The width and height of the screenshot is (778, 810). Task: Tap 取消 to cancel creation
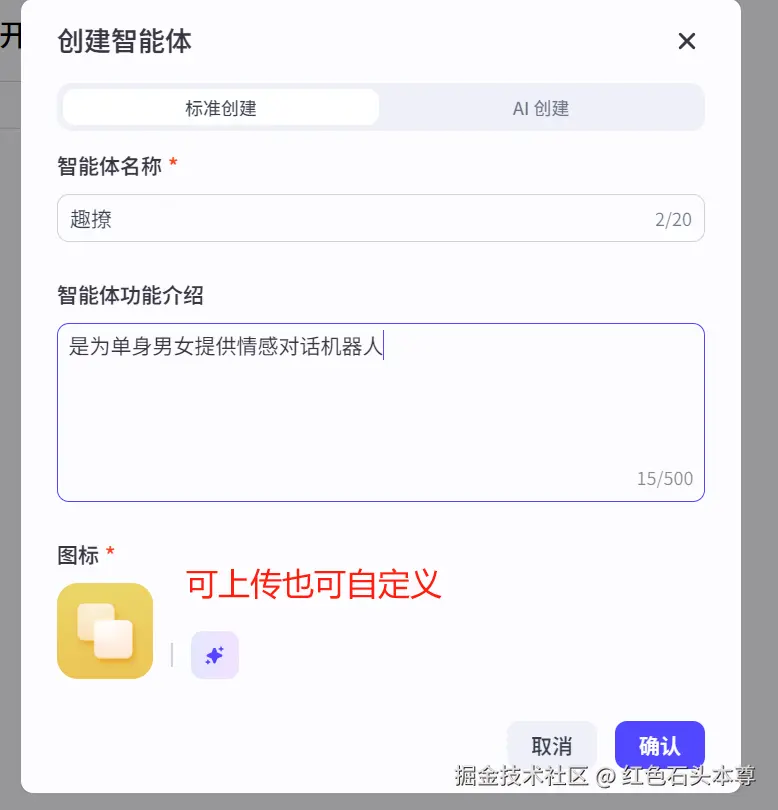pyautogui.click(x=551, y=746)
